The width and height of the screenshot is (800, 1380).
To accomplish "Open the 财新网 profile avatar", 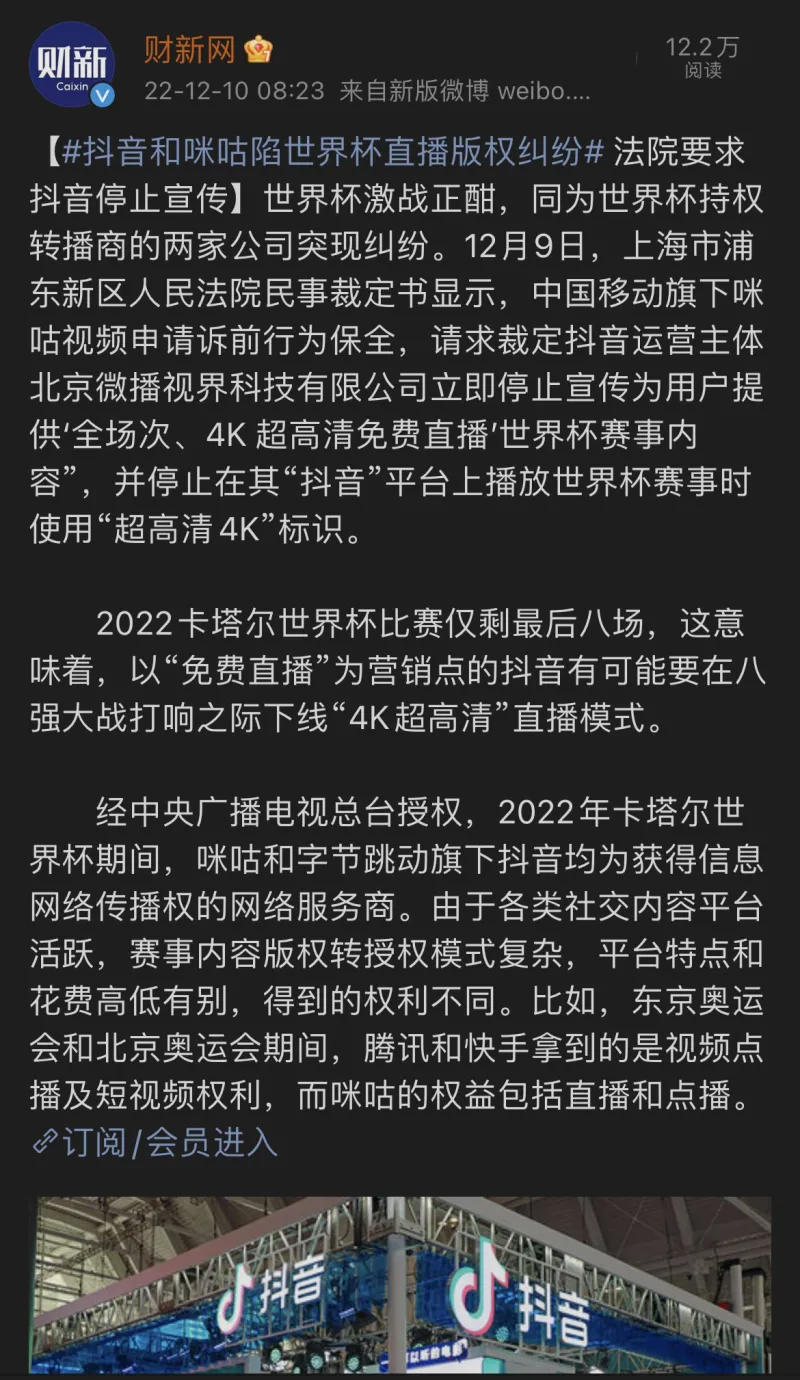I will [72, 65].
